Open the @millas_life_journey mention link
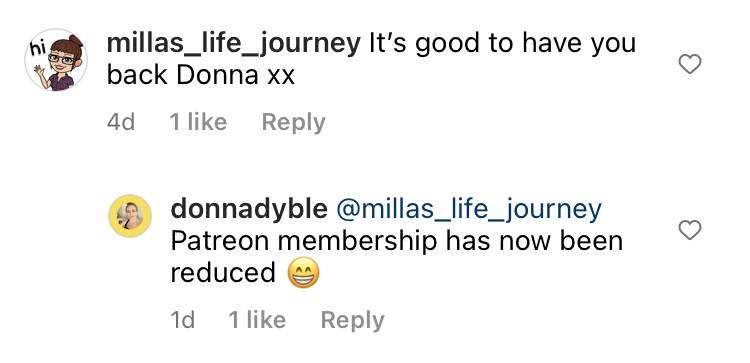Viewport: 750px width, 363px height. tap(469, 210)
